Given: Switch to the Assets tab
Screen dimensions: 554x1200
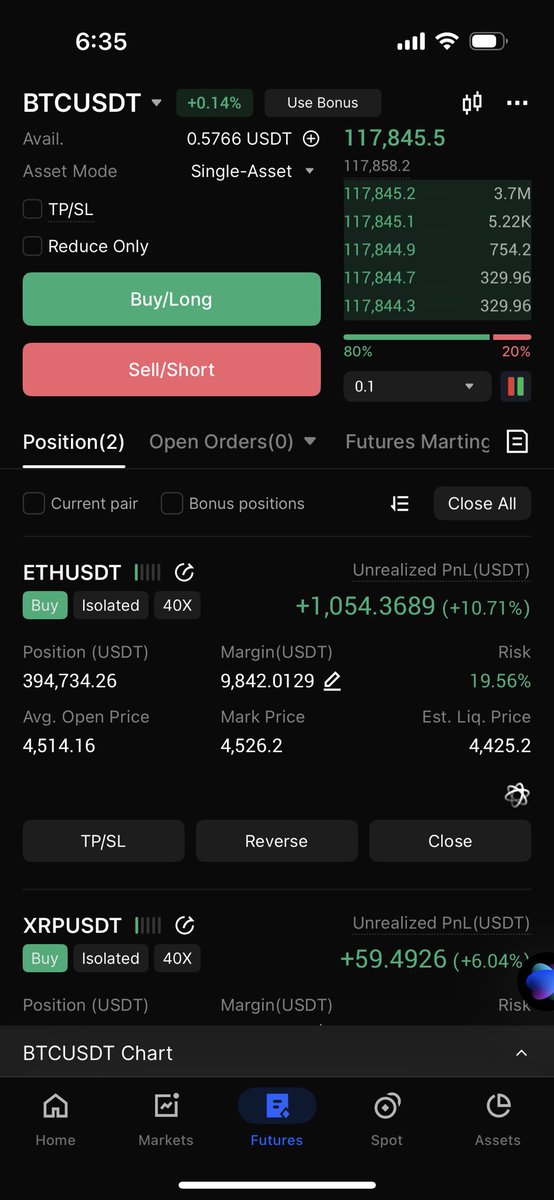Looking at the screenshot, I should tap(498, 1119).
